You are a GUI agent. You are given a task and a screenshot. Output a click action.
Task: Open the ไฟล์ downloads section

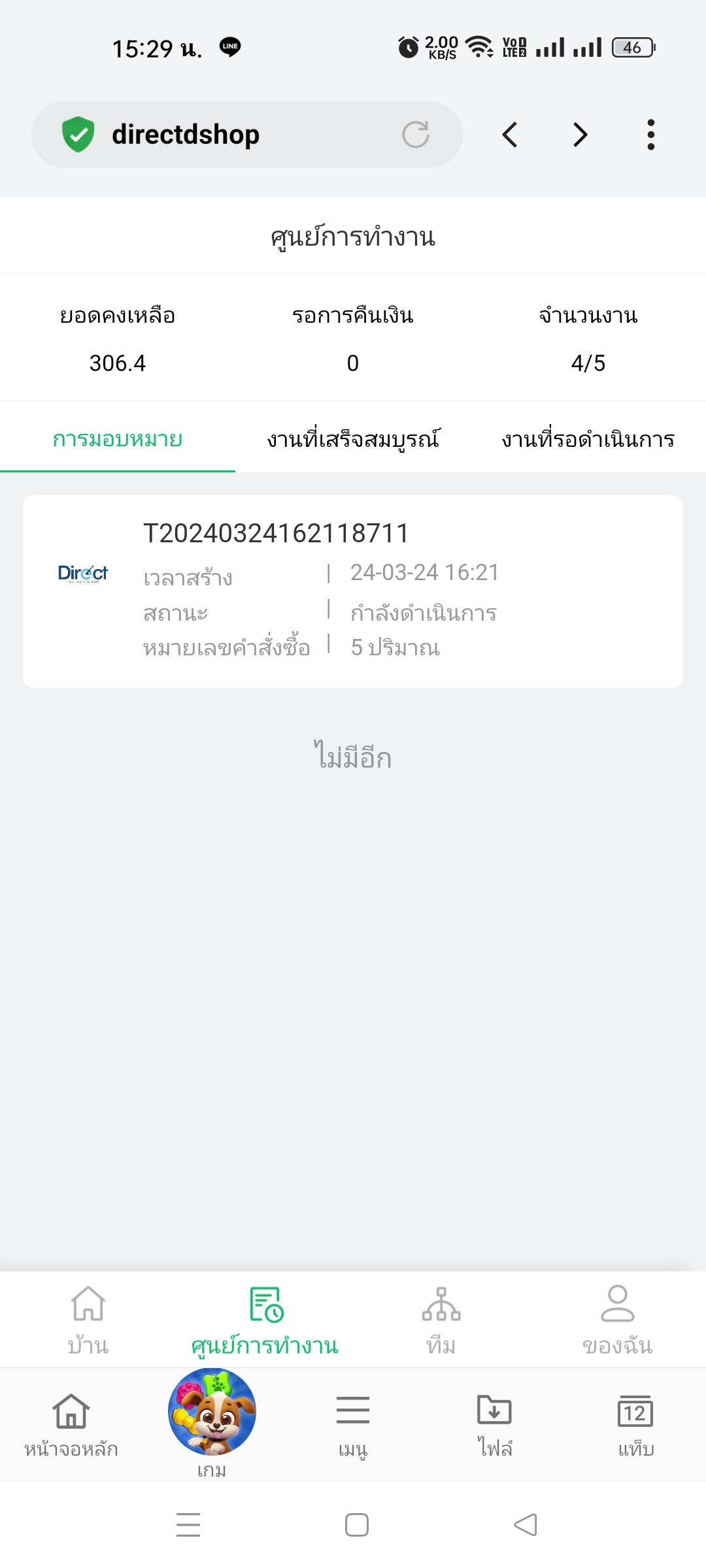pos(494,1426)
